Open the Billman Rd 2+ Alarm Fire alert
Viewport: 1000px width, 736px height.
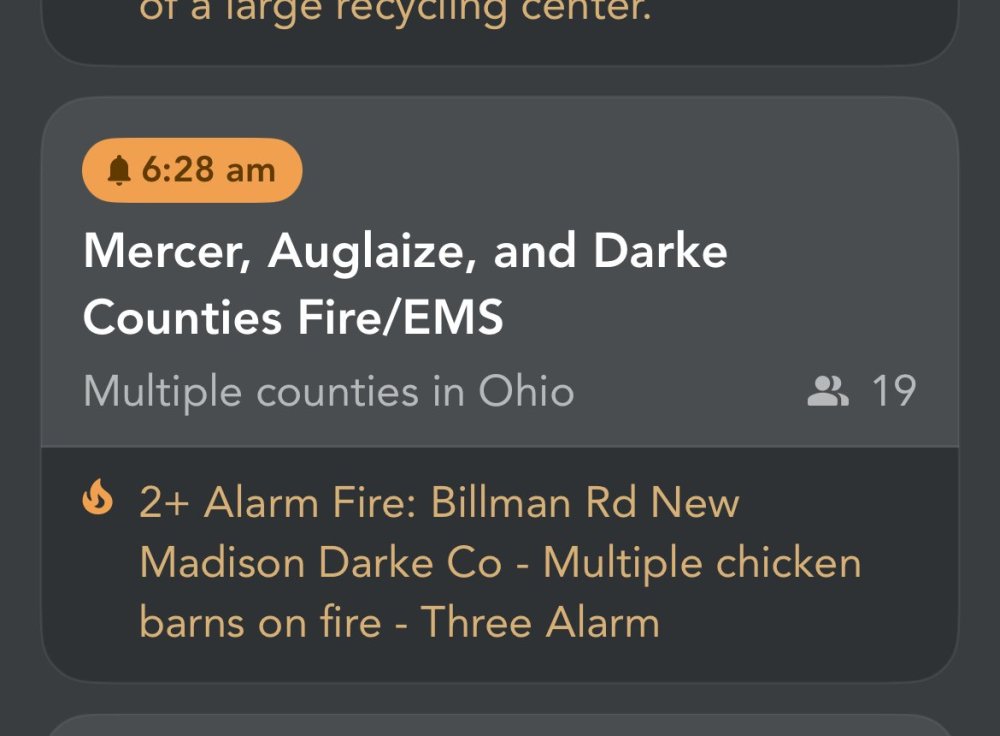click(499, 563)
